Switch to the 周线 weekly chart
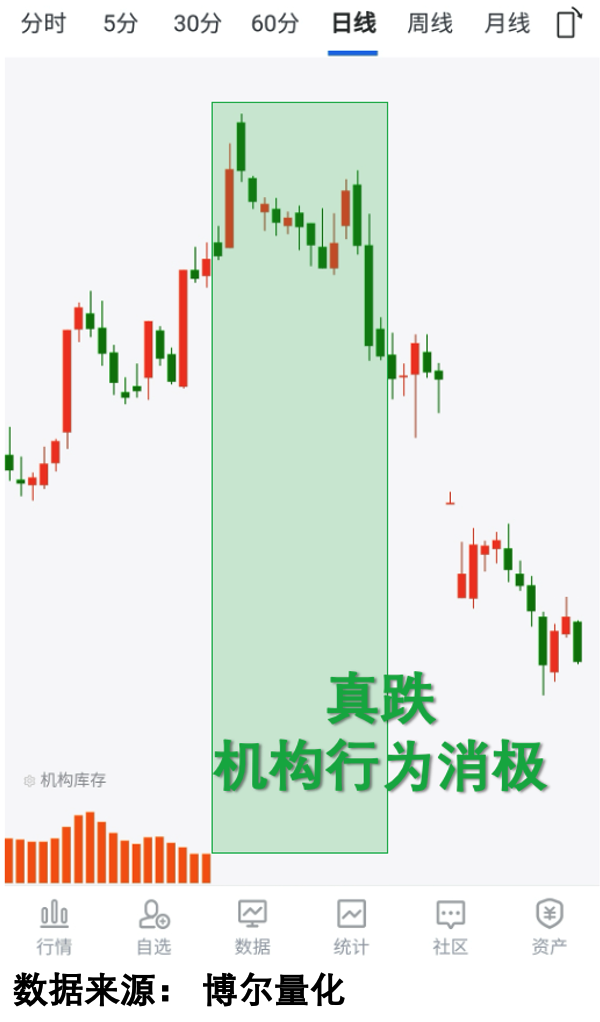Screen dimensions: 600x1022 click(430, 24)
